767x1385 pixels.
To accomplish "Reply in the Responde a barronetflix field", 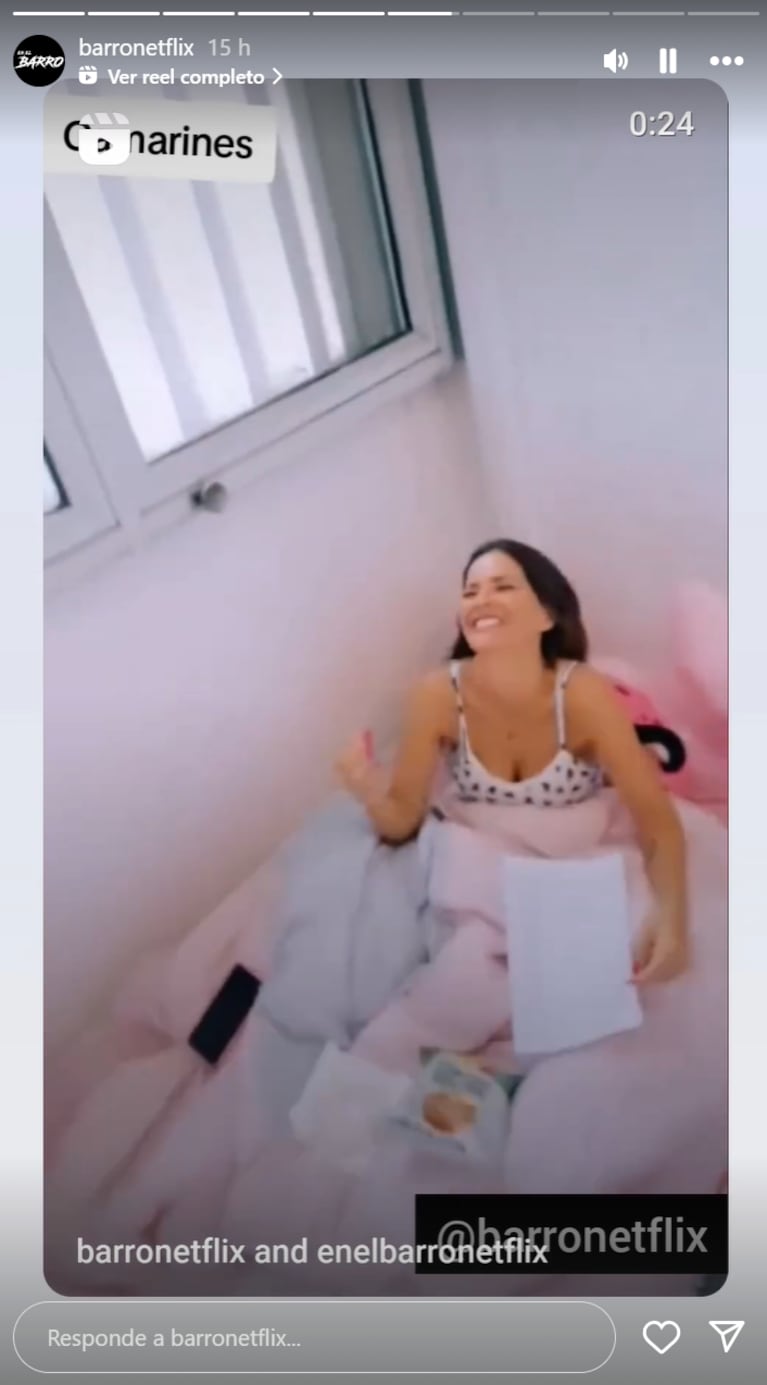I will click(314, 1337).
